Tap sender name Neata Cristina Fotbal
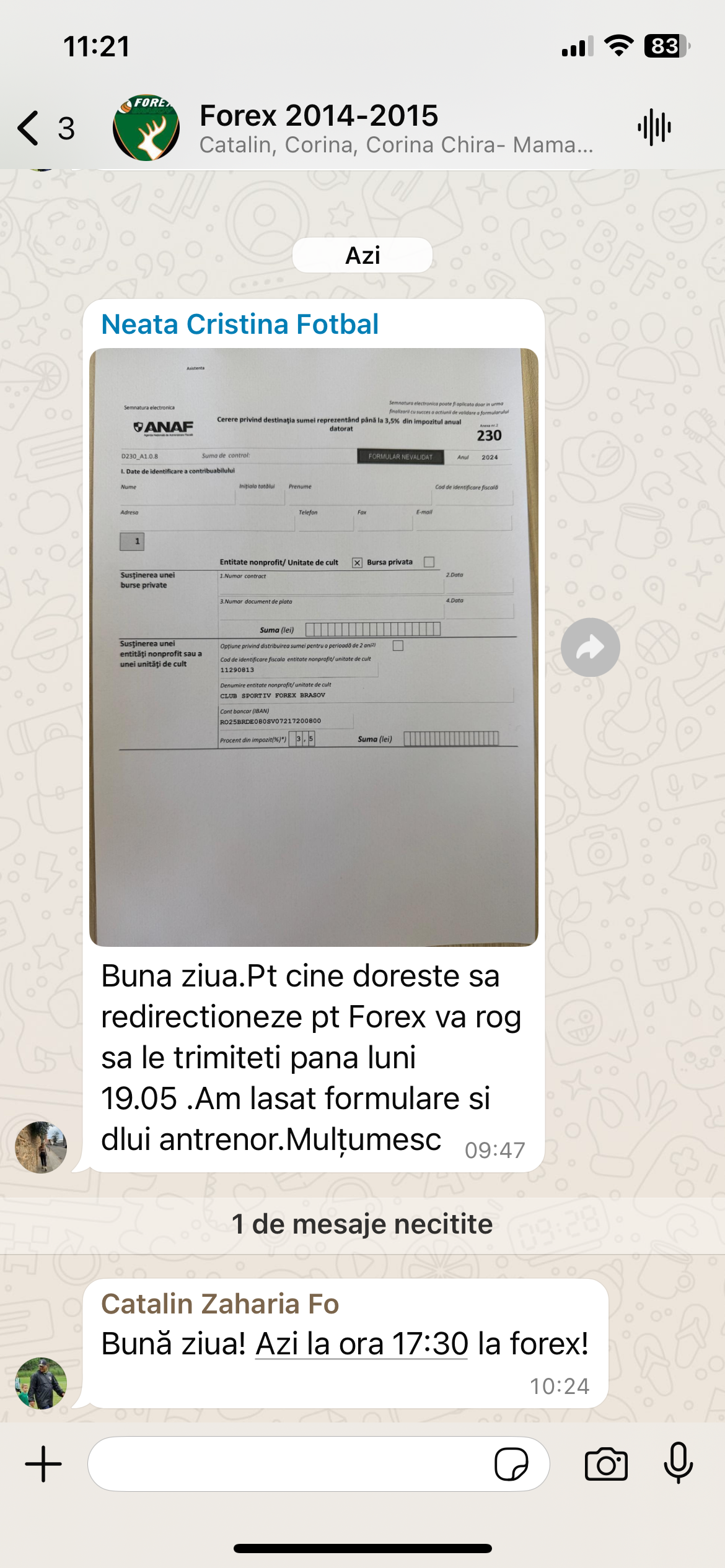 (240, 324)
